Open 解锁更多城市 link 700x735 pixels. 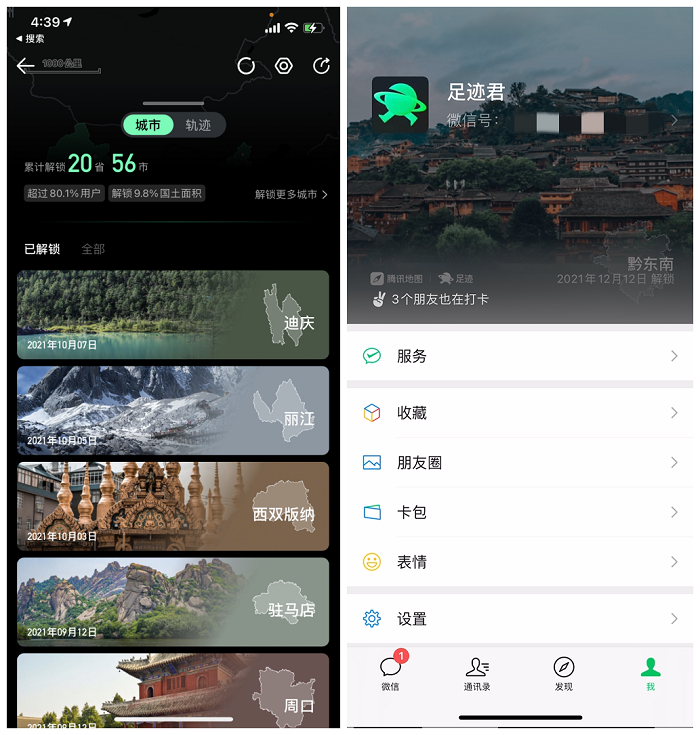pos(291,194)
